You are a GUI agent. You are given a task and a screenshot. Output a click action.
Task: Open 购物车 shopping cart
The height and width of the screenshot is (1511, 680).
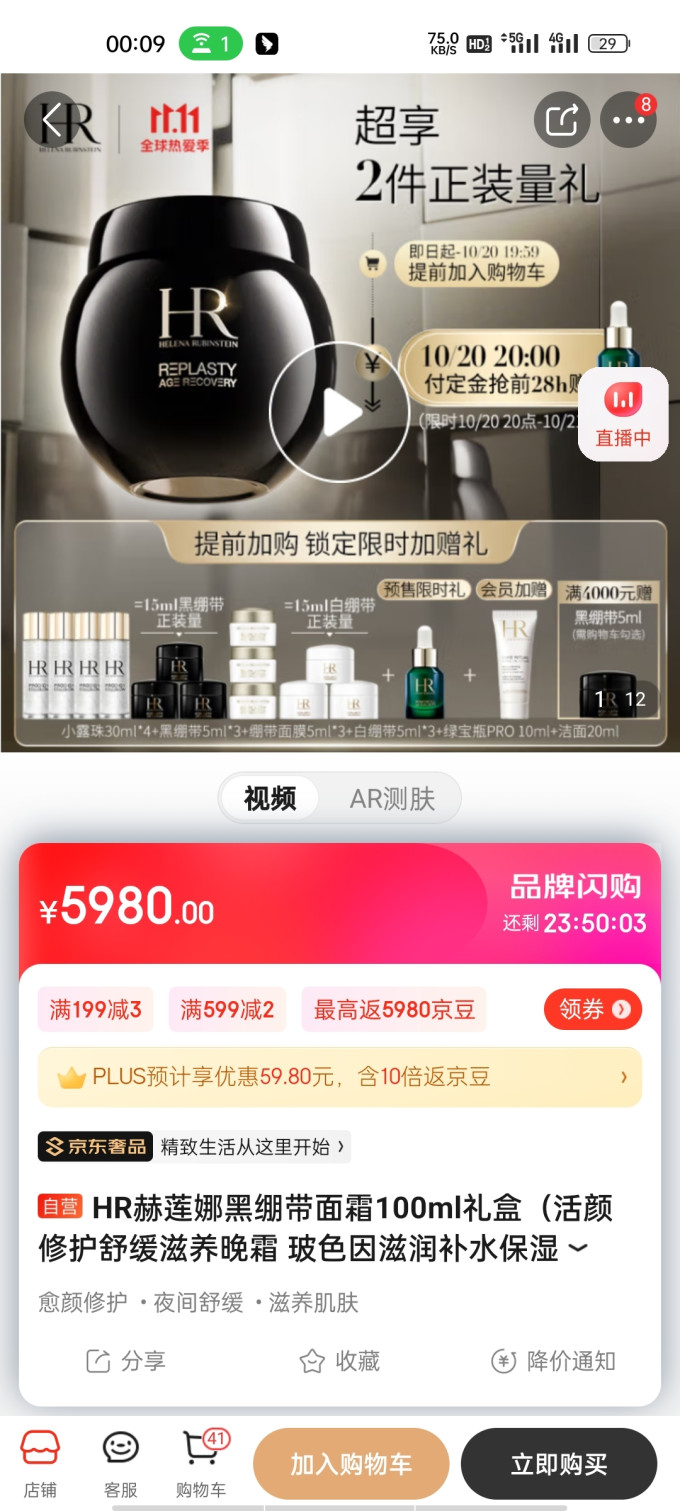pyautogui.click(x=201, y=1463)
